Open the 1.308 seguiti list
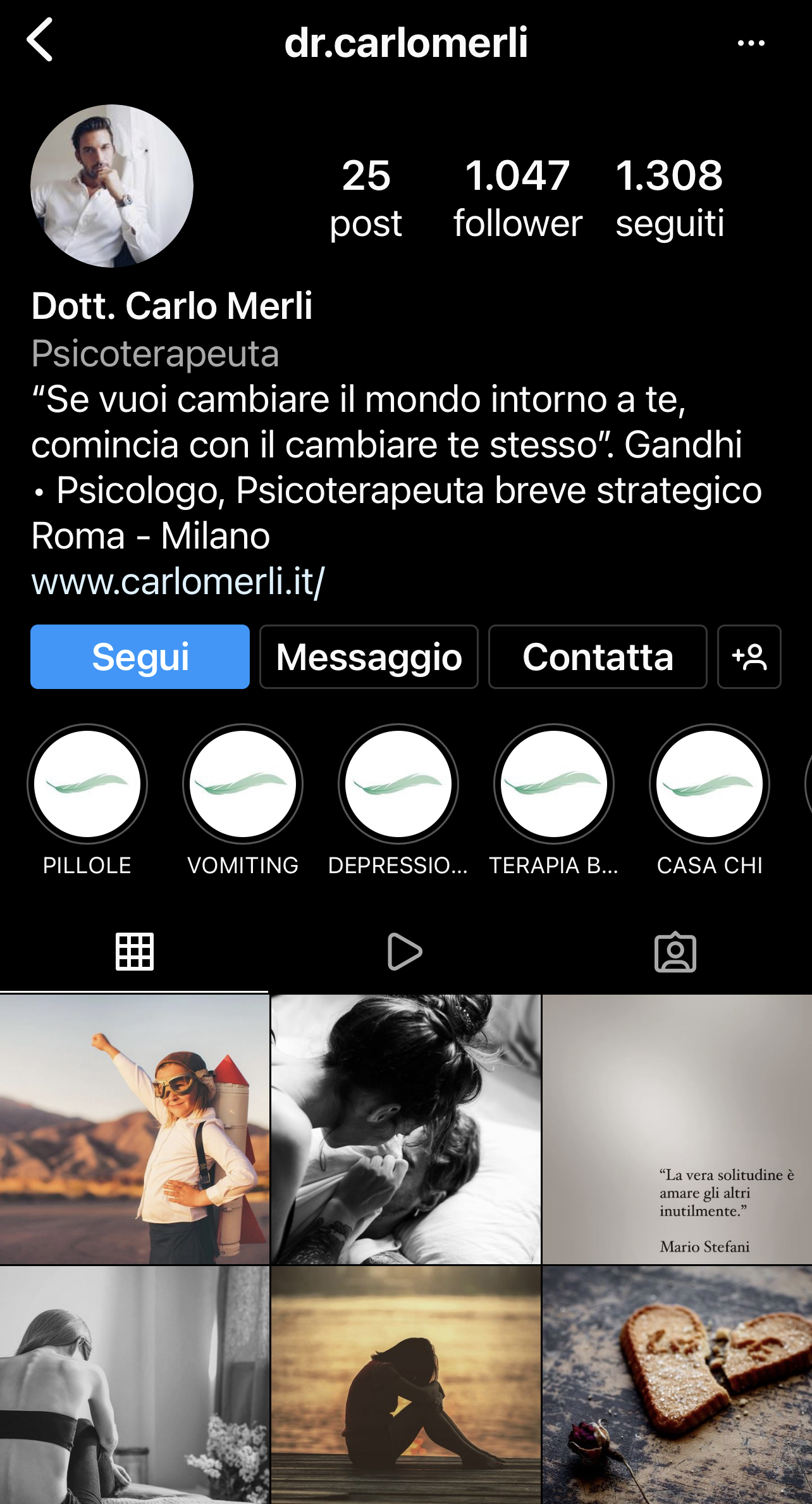This screenshot has height=1504, width=812. [670, 199]
